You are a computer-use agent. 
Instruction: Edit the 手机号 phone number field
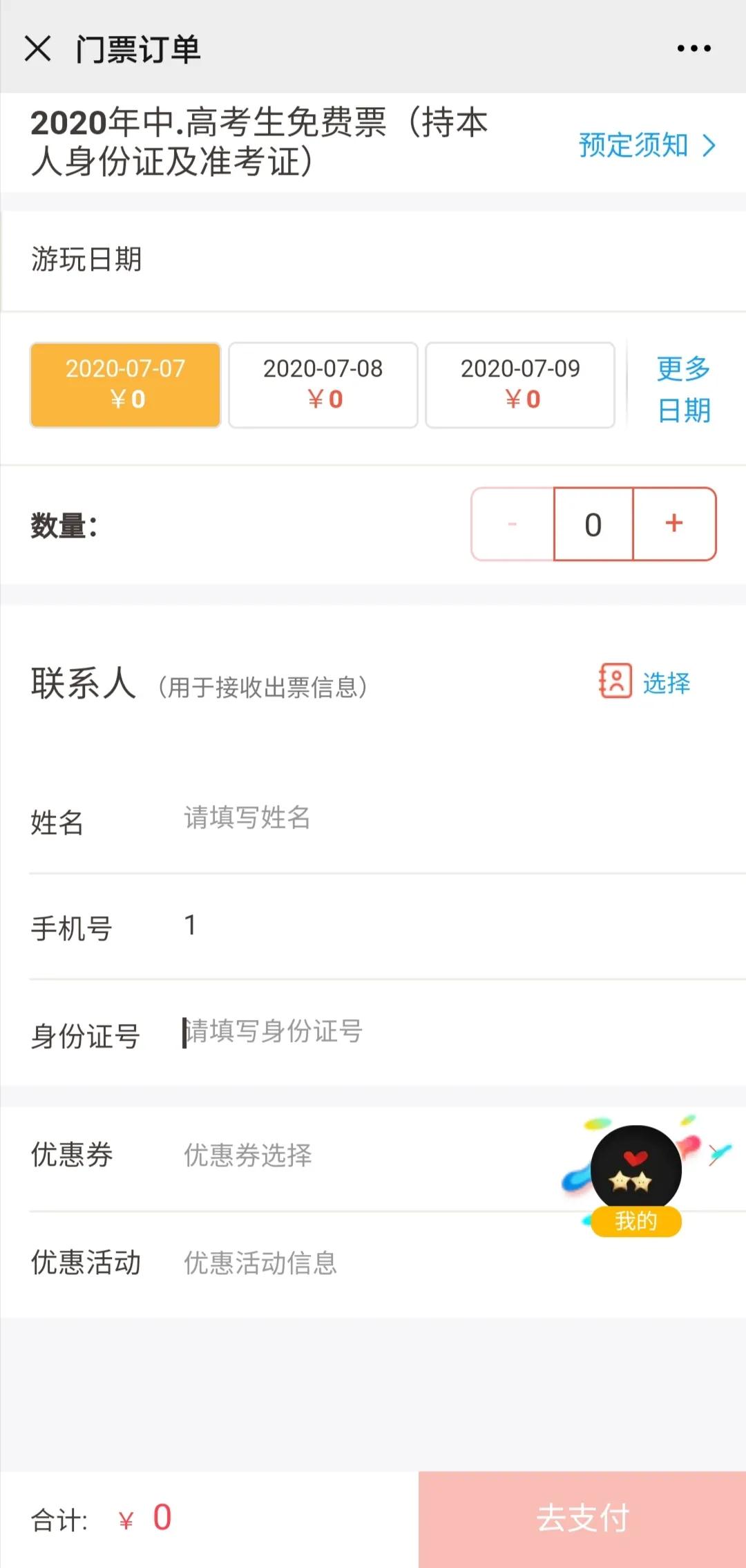pos(414,926)
